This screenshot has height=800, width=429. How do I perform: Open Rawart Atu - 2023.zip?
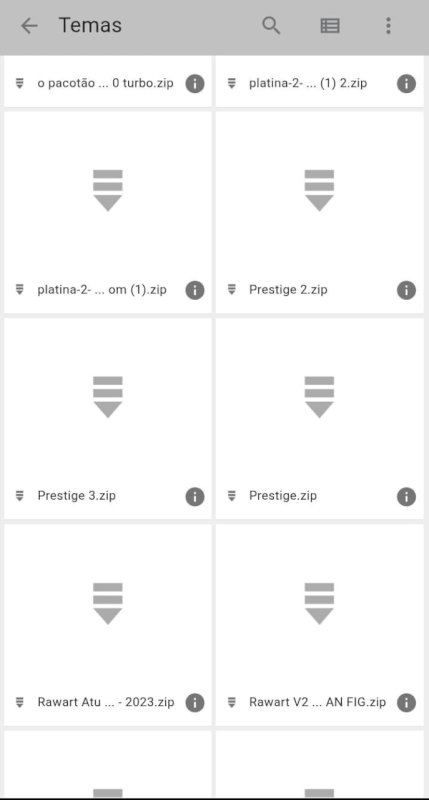click(x=108, y=625)
